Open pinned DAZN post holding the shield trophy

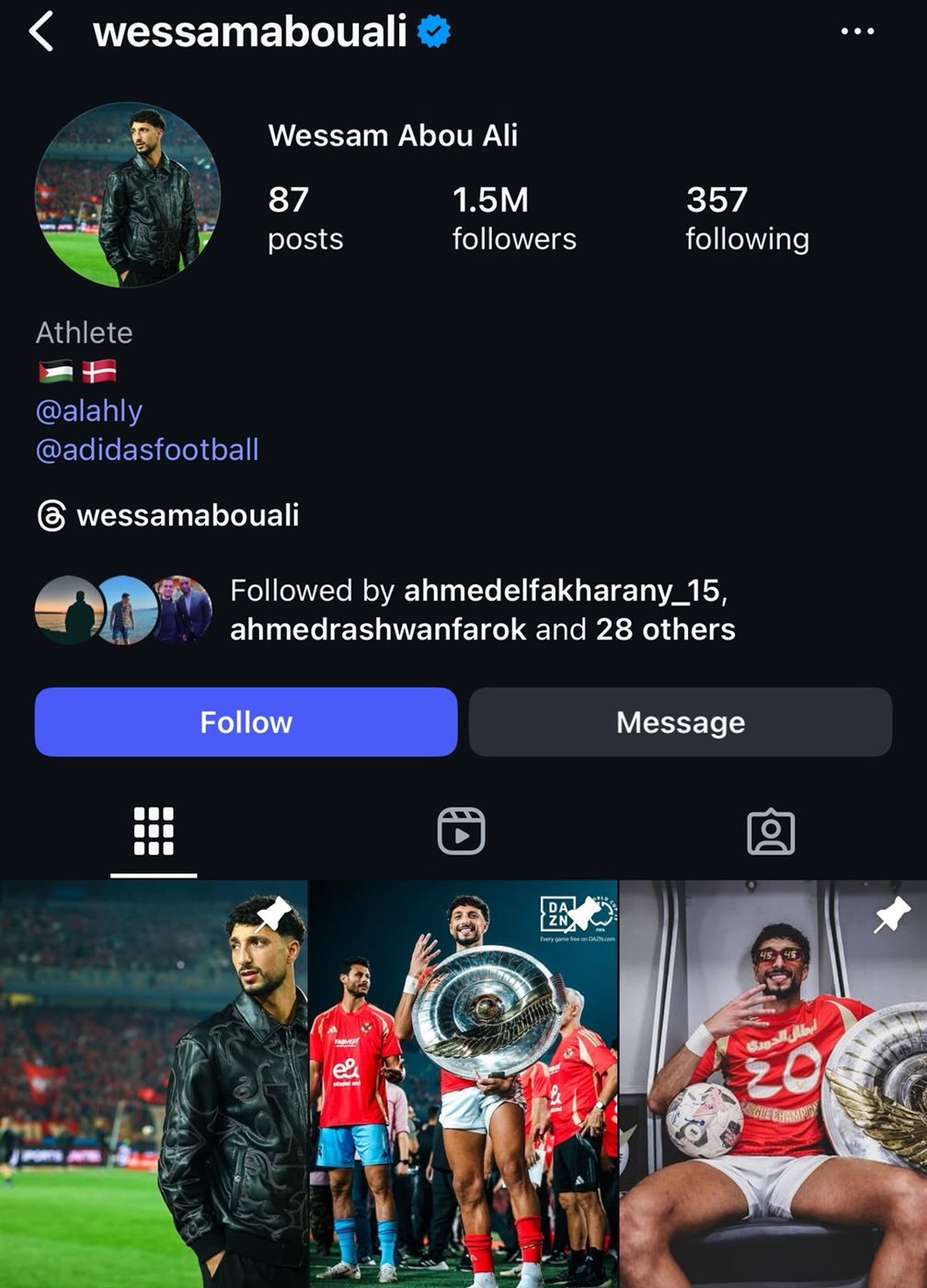pyautogui.click(x=463, y=1086)
